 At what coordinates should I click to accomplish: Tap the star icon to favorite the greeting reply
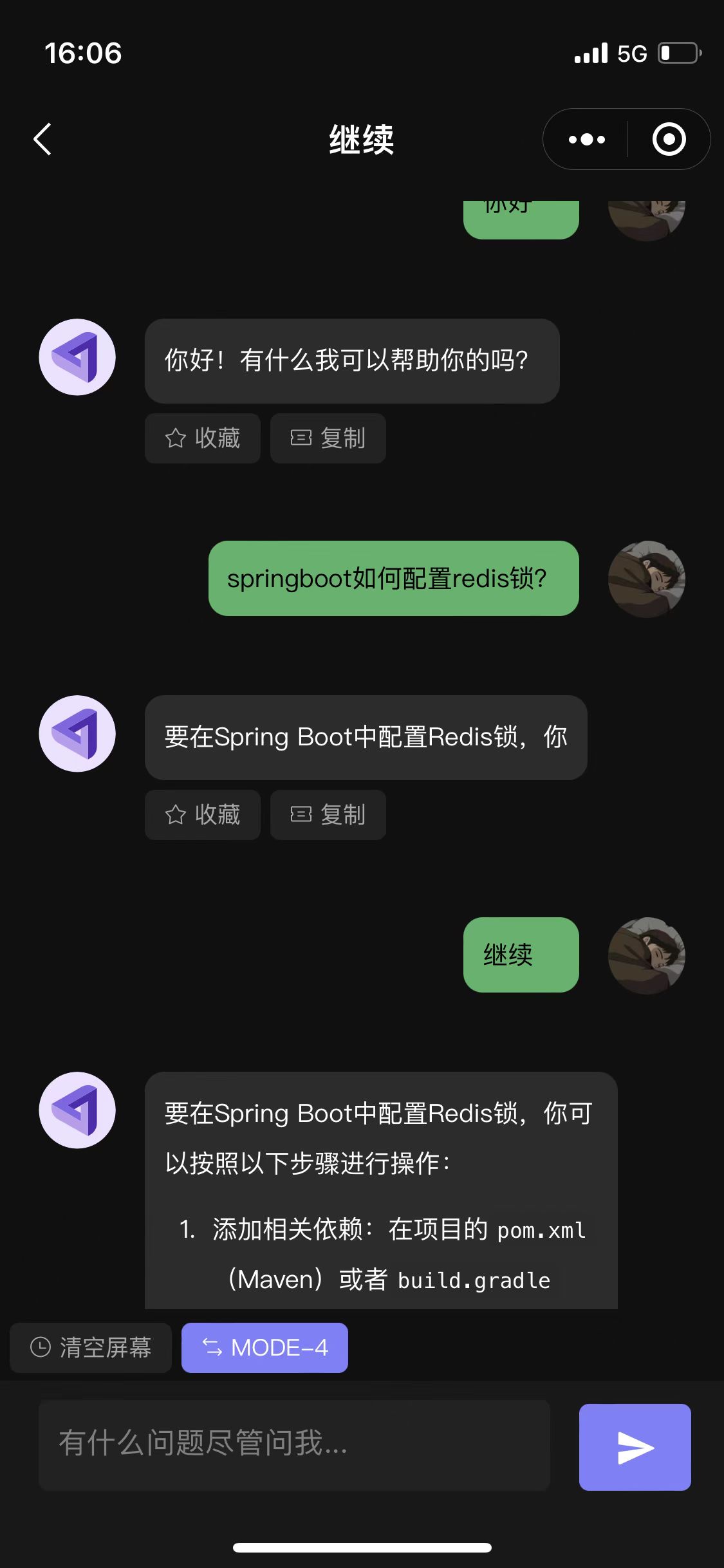coord(174,438)
